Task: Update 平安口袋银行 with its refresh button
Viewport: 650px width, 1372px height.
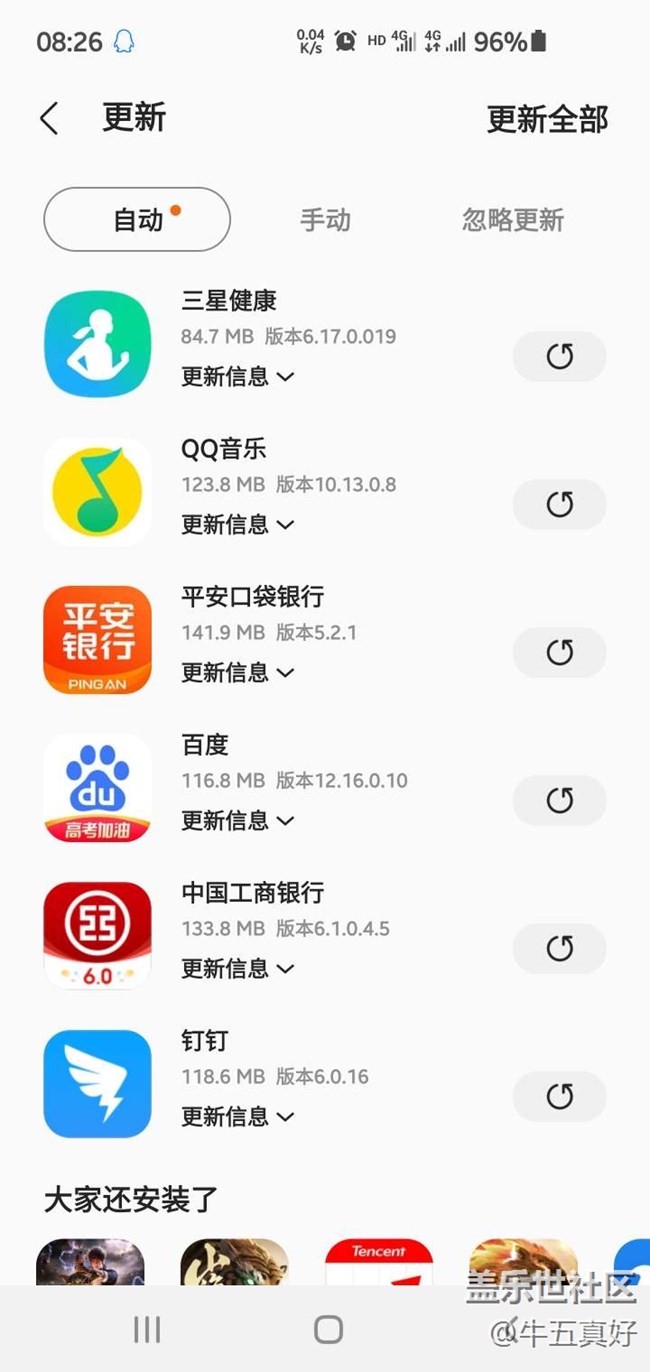Action: tap(559, 653)
